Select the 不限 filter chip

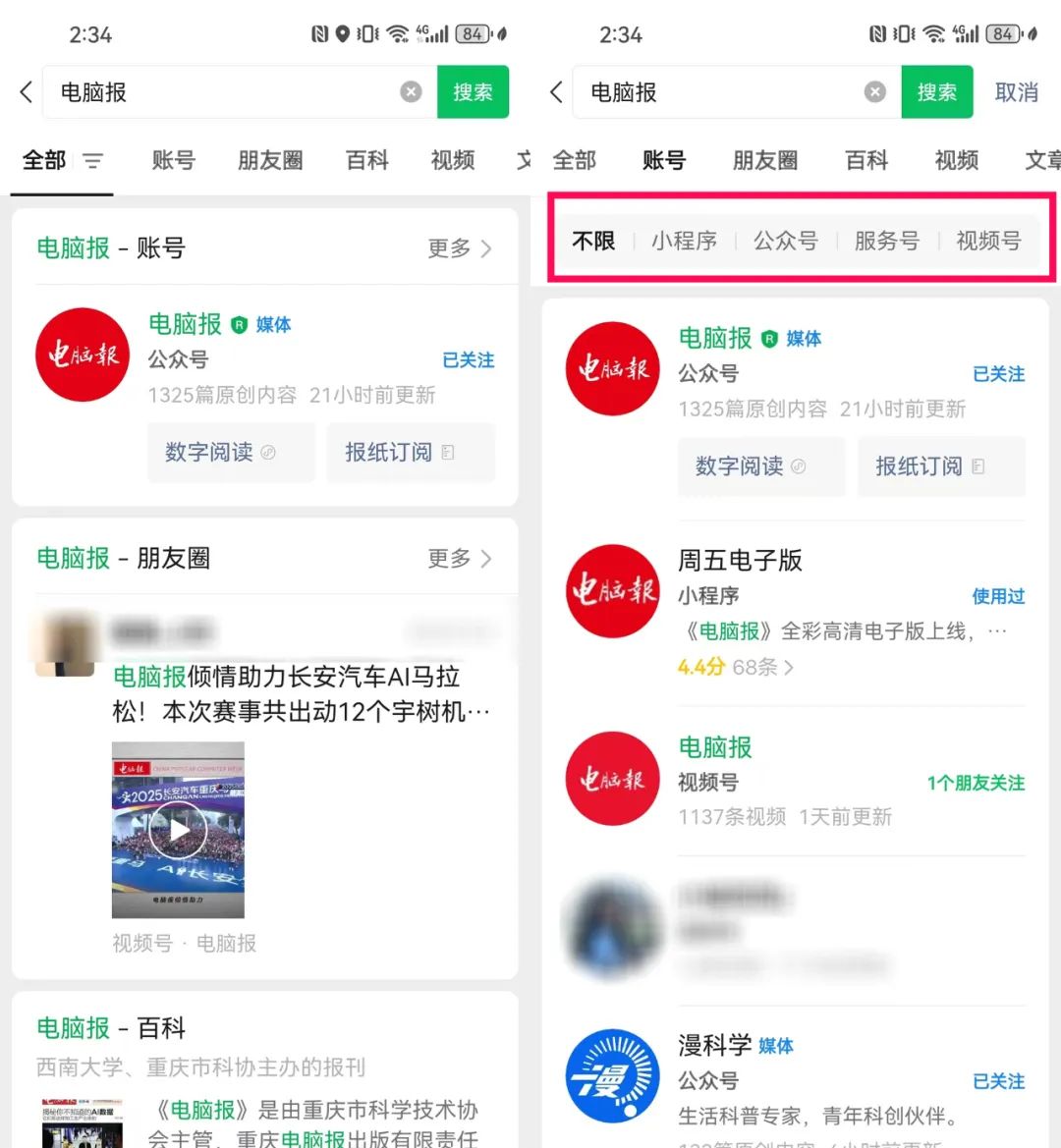tap(593, 241)
